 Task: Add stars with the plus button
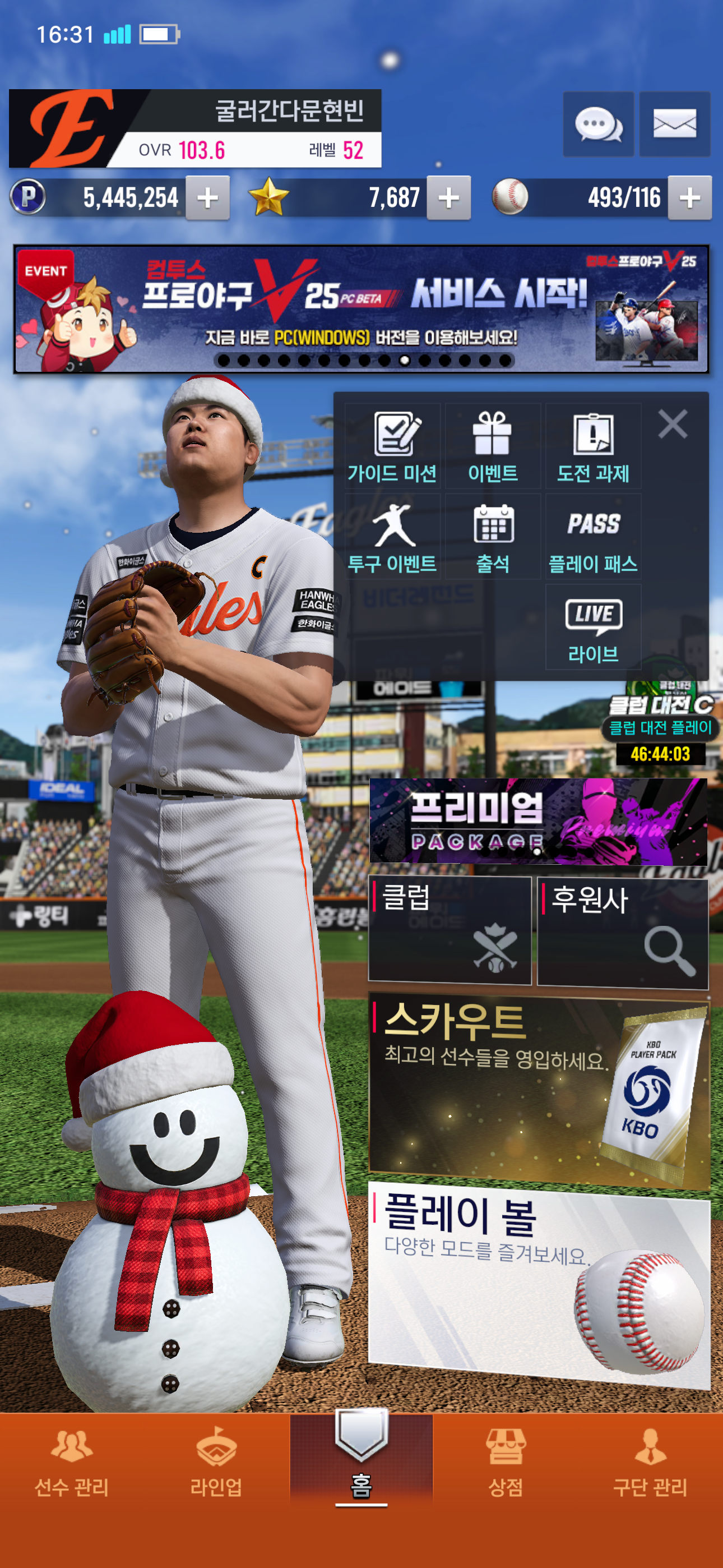448,198
